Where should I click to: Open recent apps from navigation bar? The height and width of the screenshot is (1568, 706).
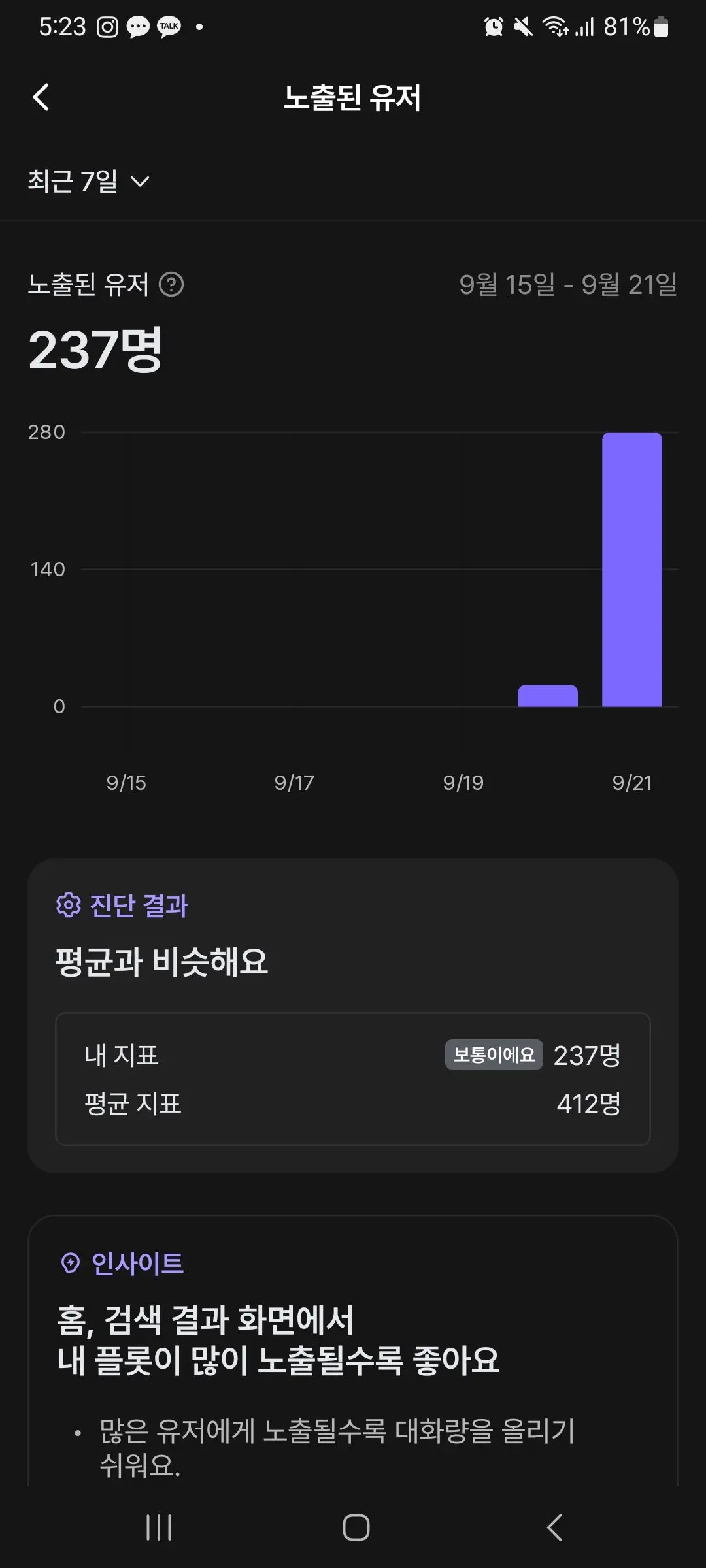159,1527
